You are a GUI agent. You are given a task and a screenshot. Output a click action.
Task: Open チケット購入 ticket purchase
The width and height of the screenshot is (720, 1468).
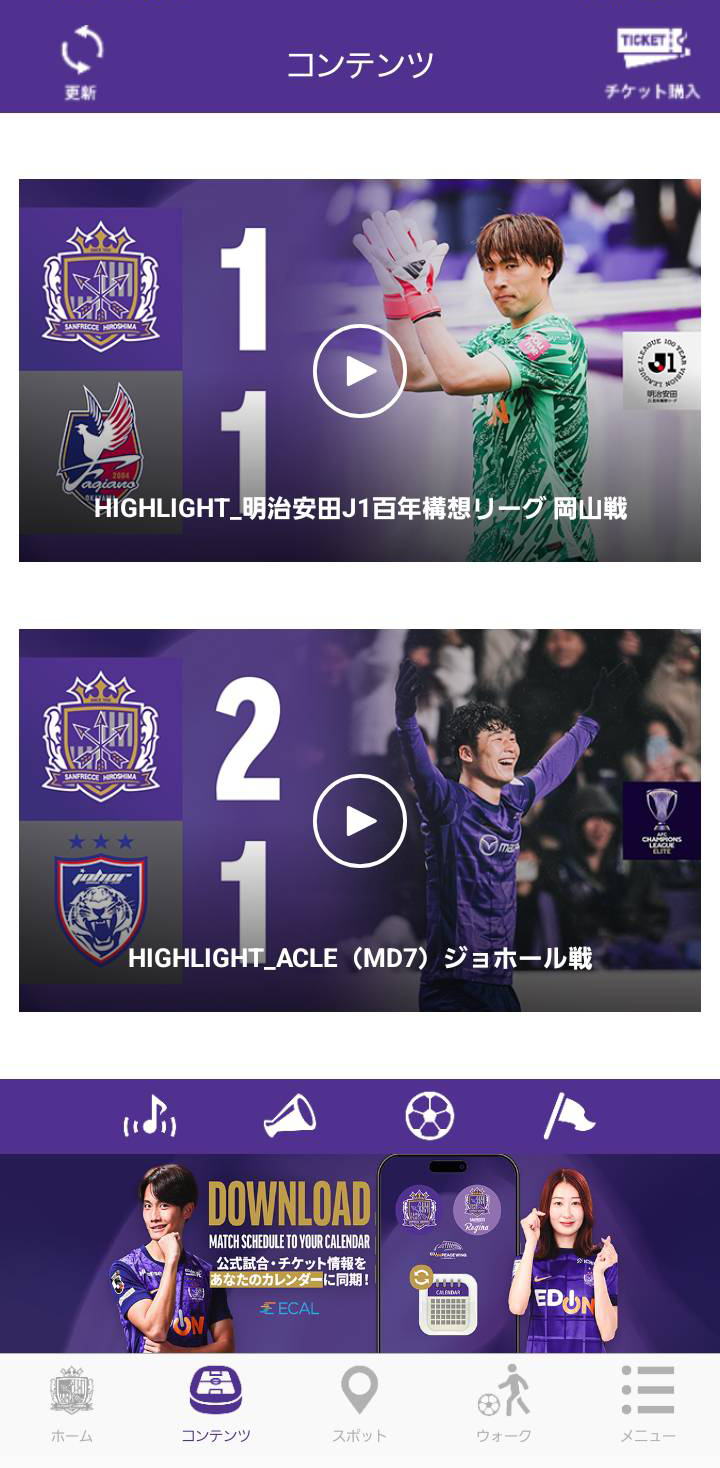pos(652,60)
